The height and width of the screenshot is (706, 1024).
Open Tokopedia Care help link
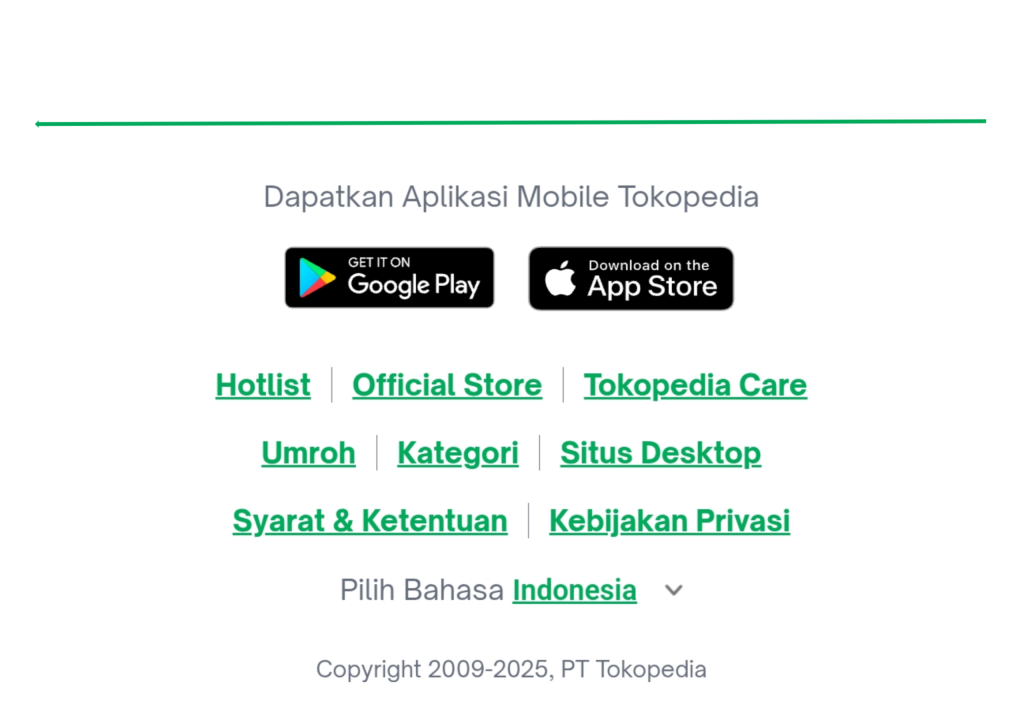[x=695, y=385]
